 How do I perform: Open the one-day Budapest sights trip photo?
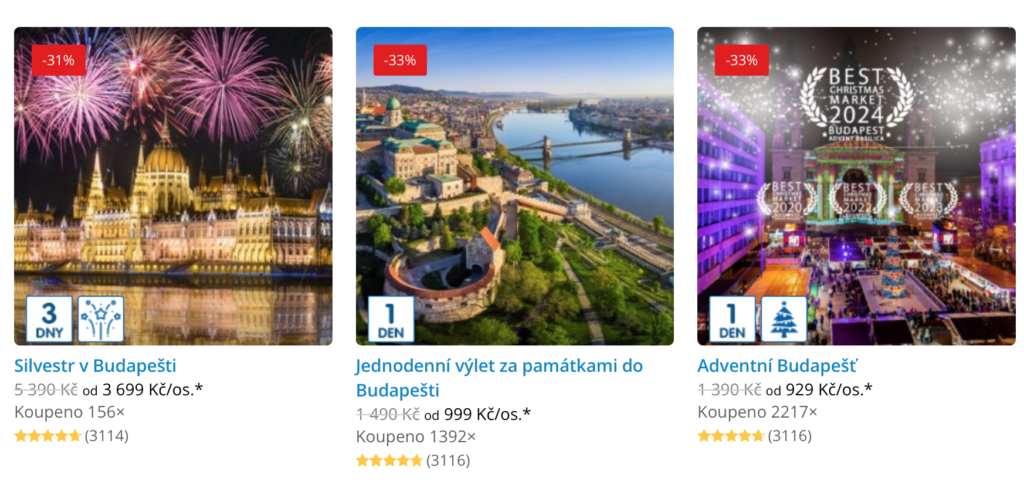[x=514, y=185]
